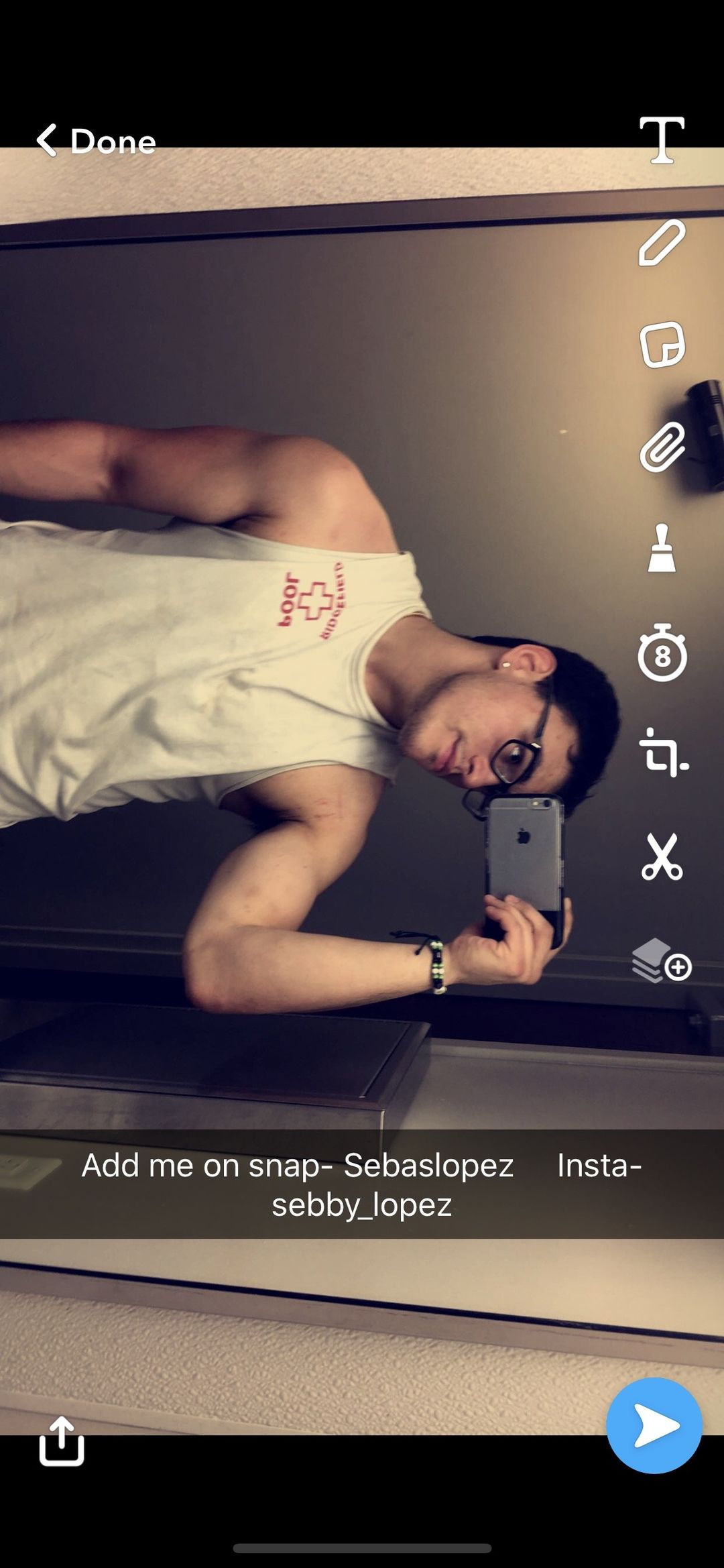This screenshot has width=724, height=1568.
Task: Select the scissors cutout tool
Action: (662, 856)
